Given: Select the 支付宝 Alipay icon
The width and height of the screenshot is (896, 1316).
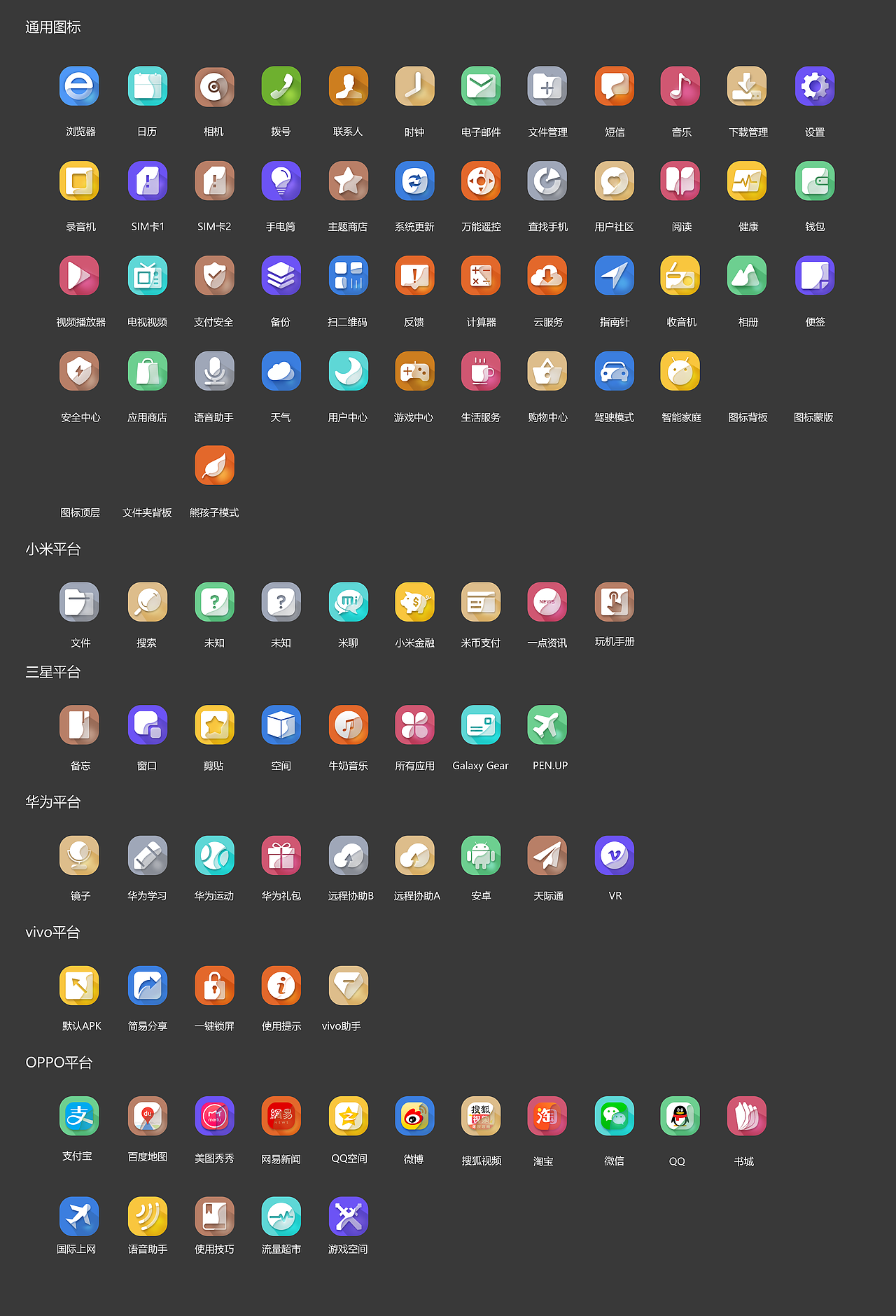Looking at the screenshot, I should 79,1116.
